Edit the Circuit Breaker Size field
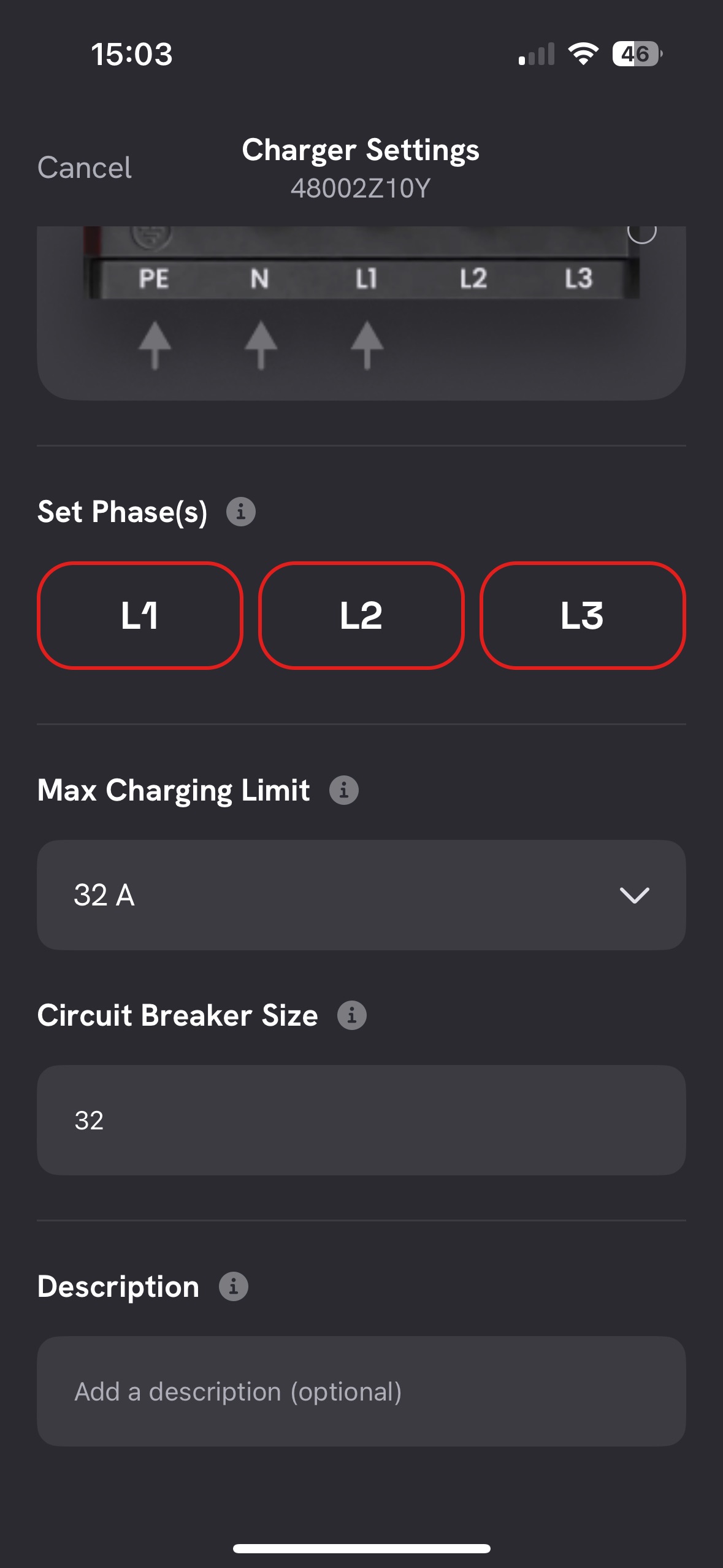 click(361, 1120)
